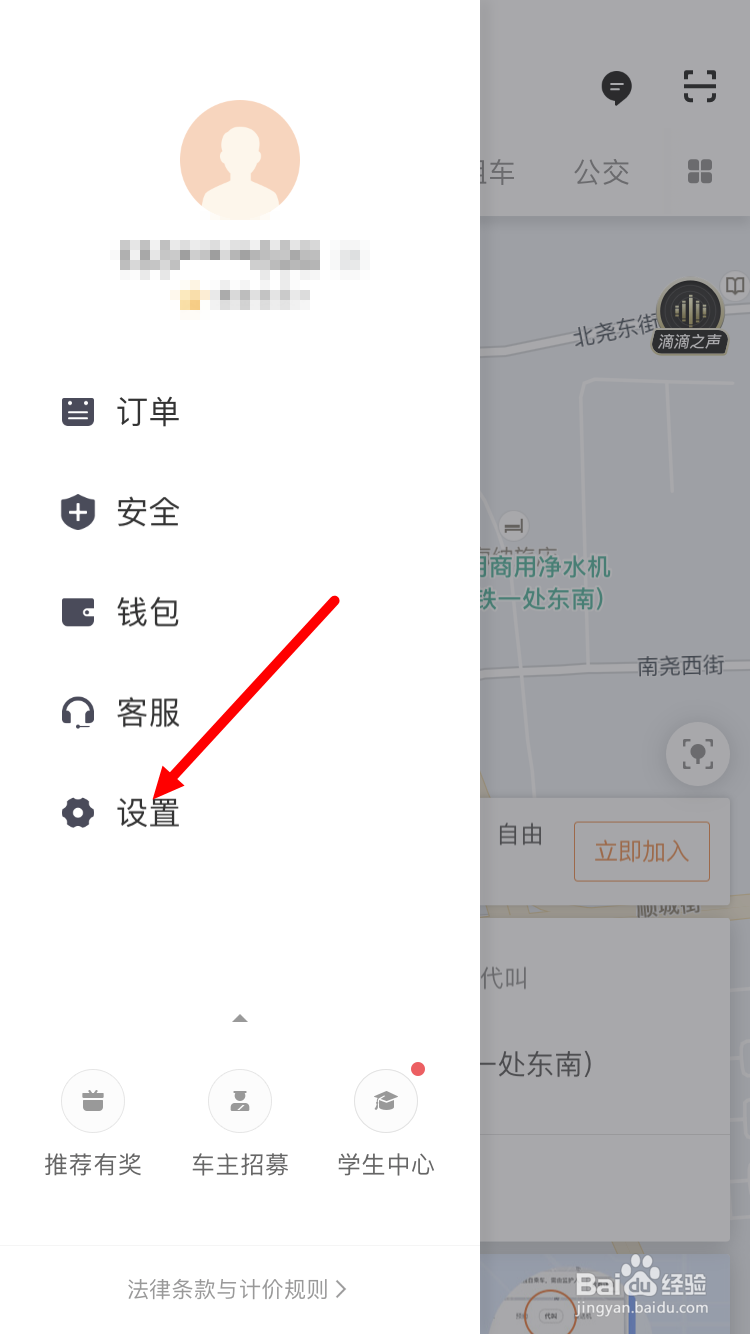The image size is (750, 1334).
Task: Open the 车主招募 driver recruitment icon
Action: point(239,1100)
